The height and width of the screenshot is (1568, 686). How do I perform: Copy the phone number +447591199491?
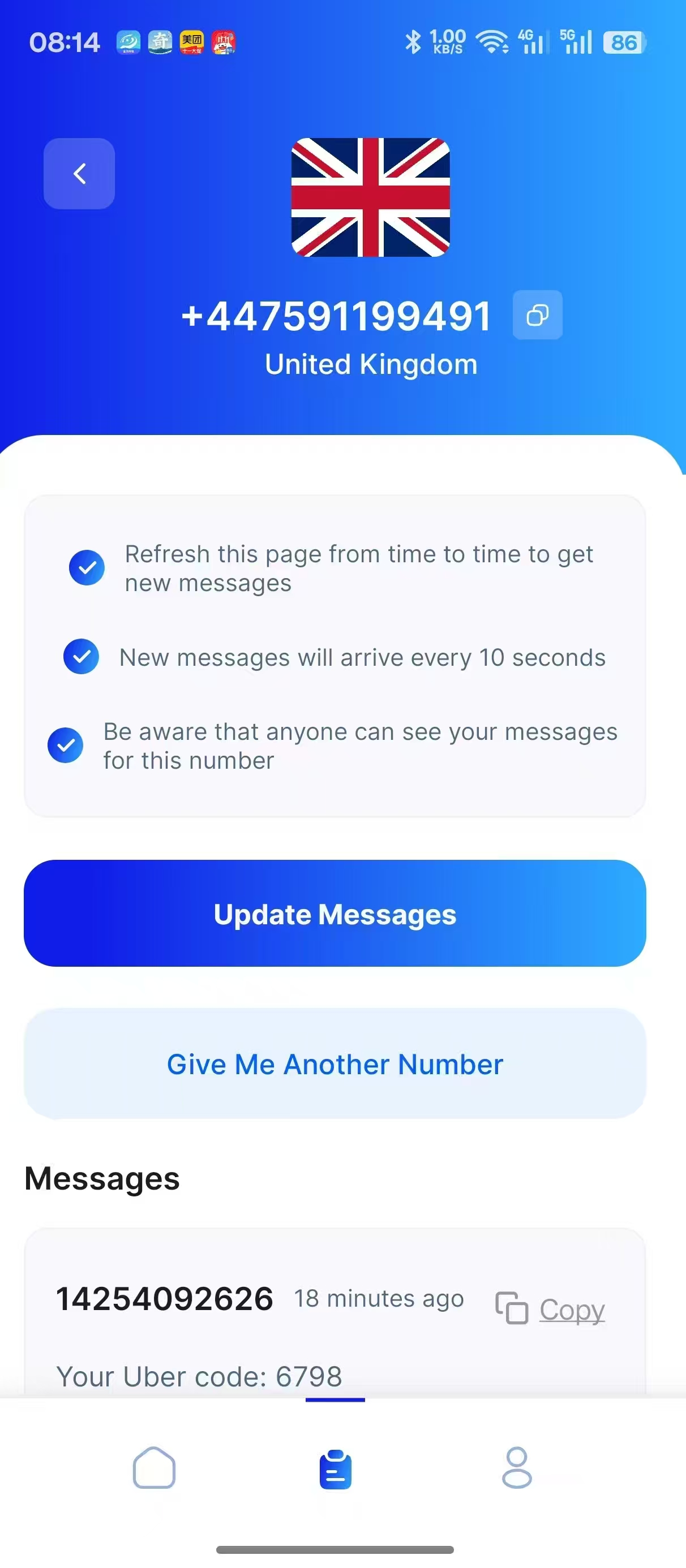coord(537,315)
